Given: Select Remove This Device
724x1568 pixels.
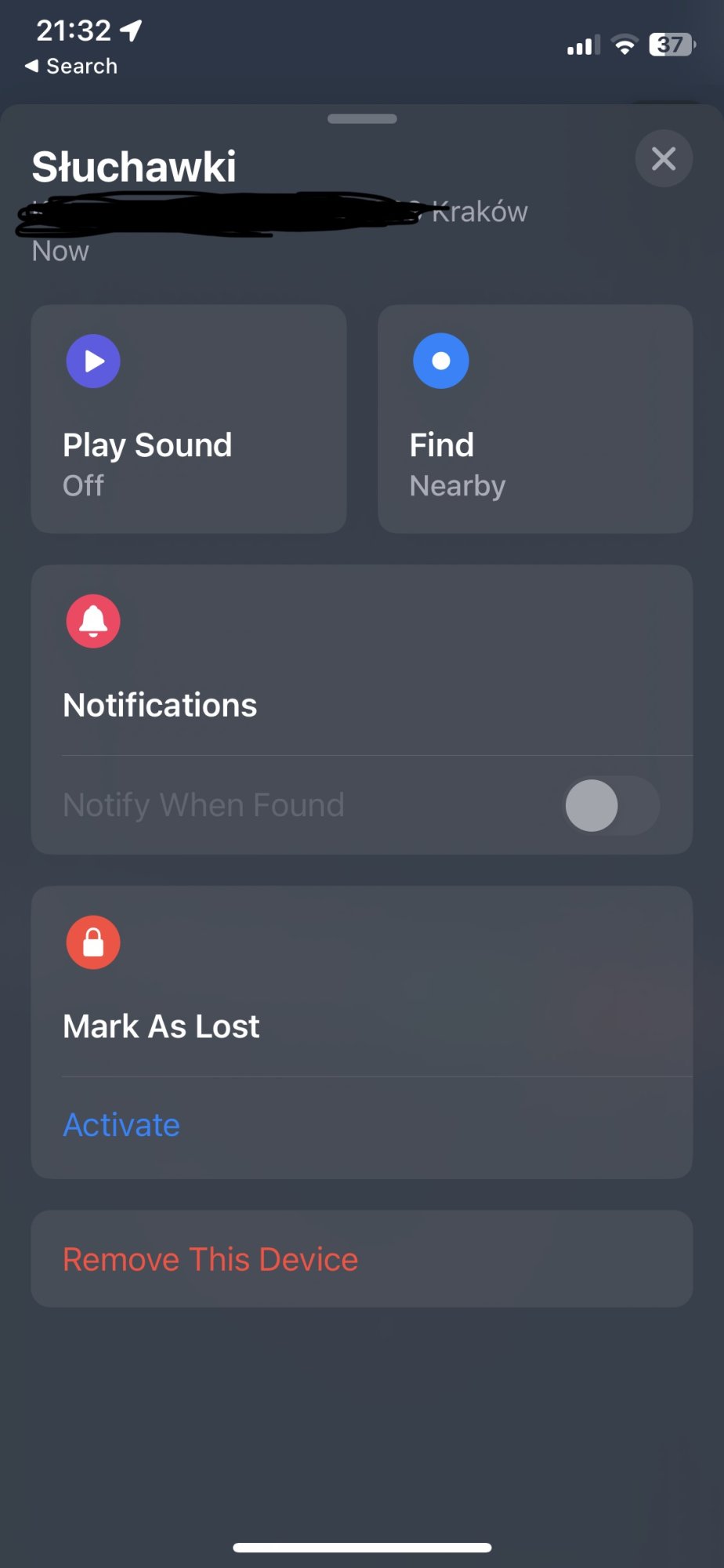Looking at the screenshot, I should [210, 1259].
